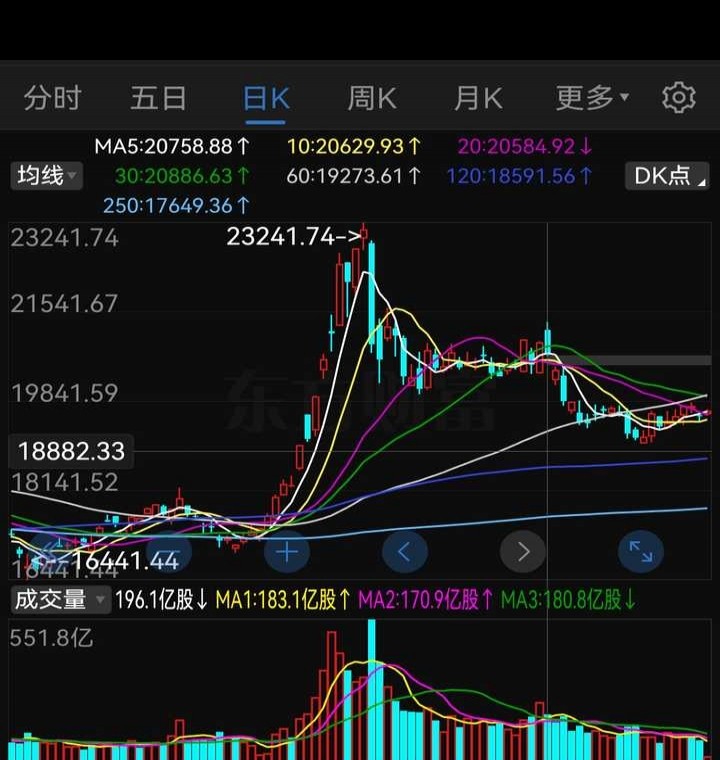Screen dimensions: 720x760
Task: Tap the DK点 button
Action: (x=667, y=175)
